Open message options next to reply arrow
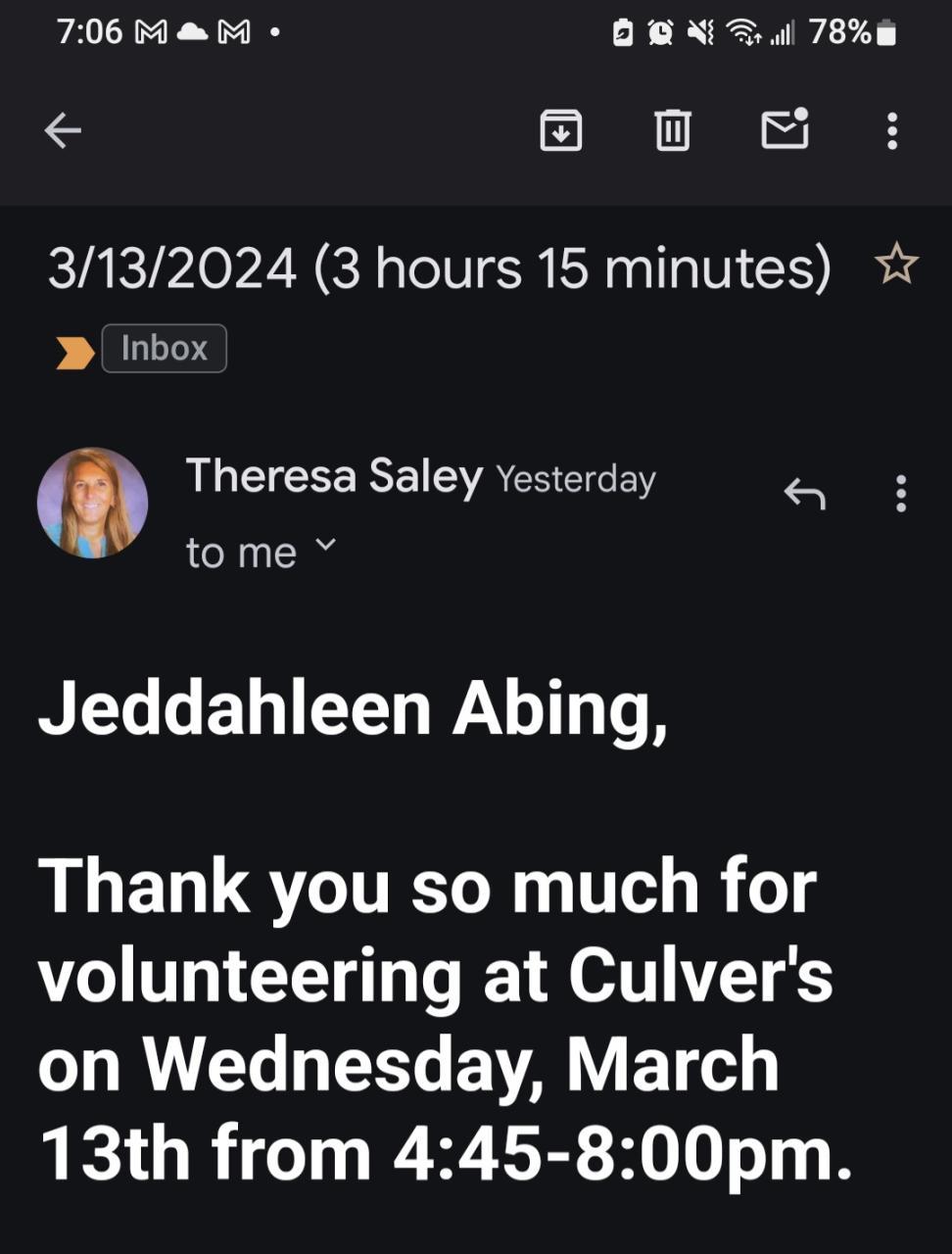The height and width of the screenshot is (1254, 952). click(901, 494)
